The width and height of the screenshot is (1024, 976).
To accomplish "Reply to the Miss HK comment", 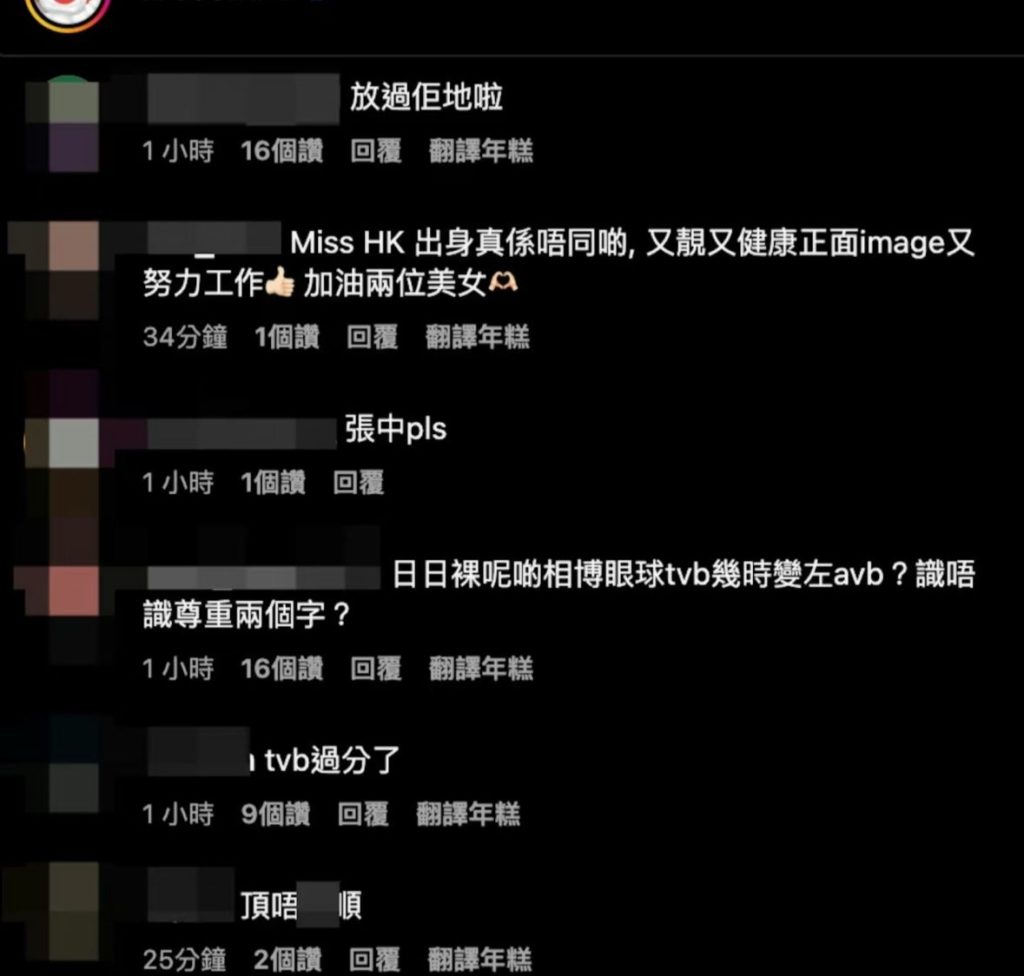I will (x=372, y=338).
